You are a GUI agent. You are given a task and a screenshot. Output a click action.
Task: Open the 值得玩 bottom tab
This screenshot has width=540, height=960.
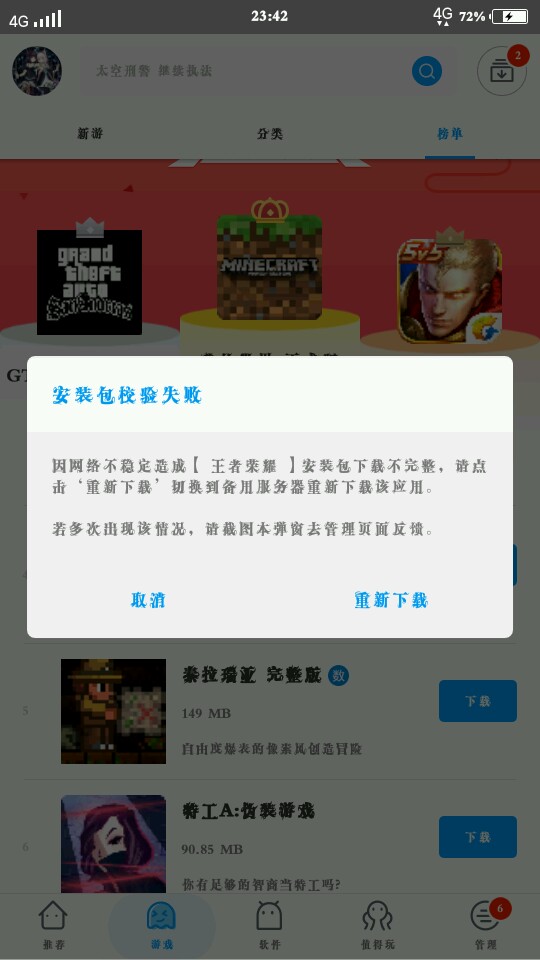click(x=378, y=926)
